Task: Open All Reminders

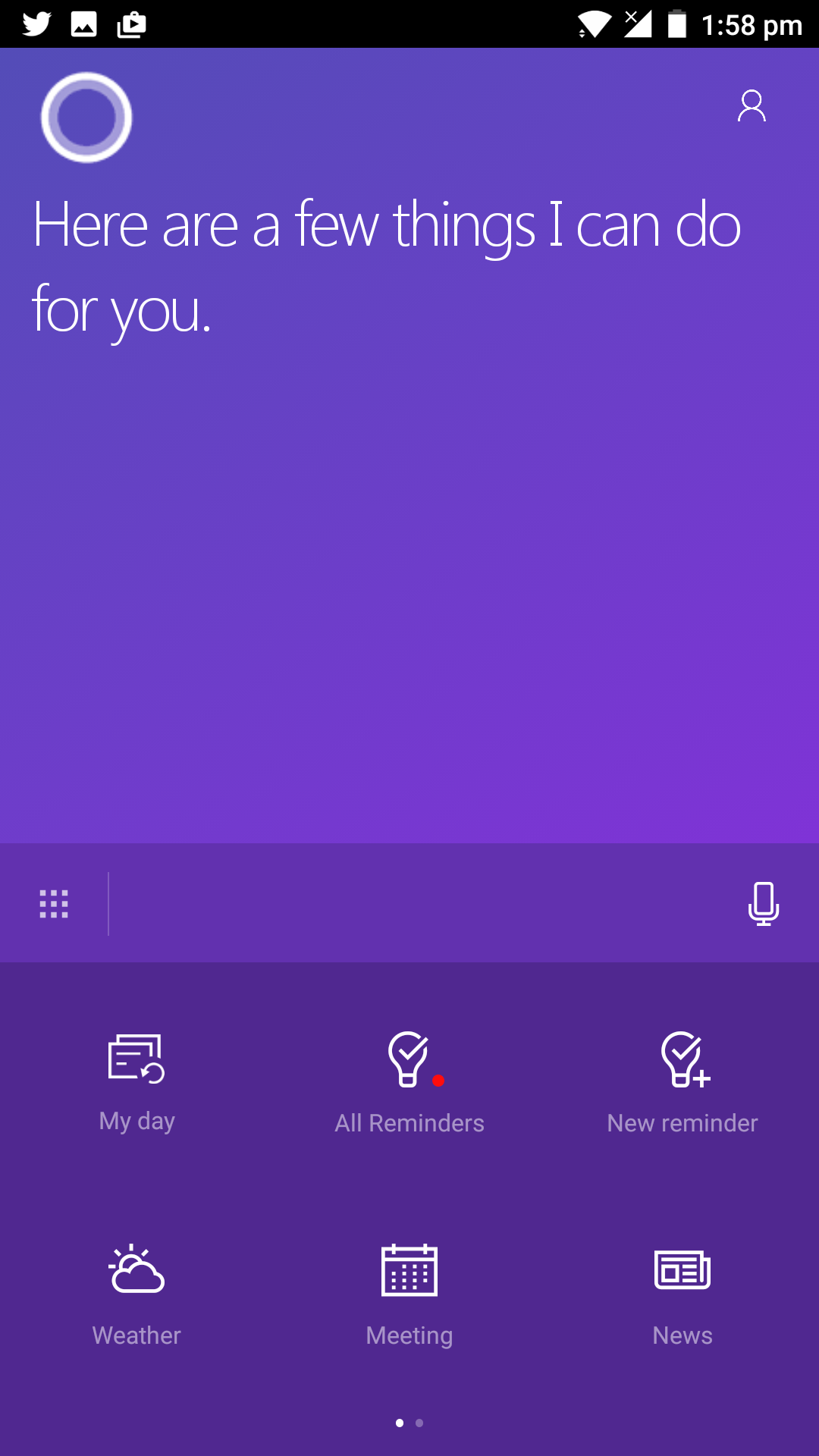Action: coord(409,1083)
